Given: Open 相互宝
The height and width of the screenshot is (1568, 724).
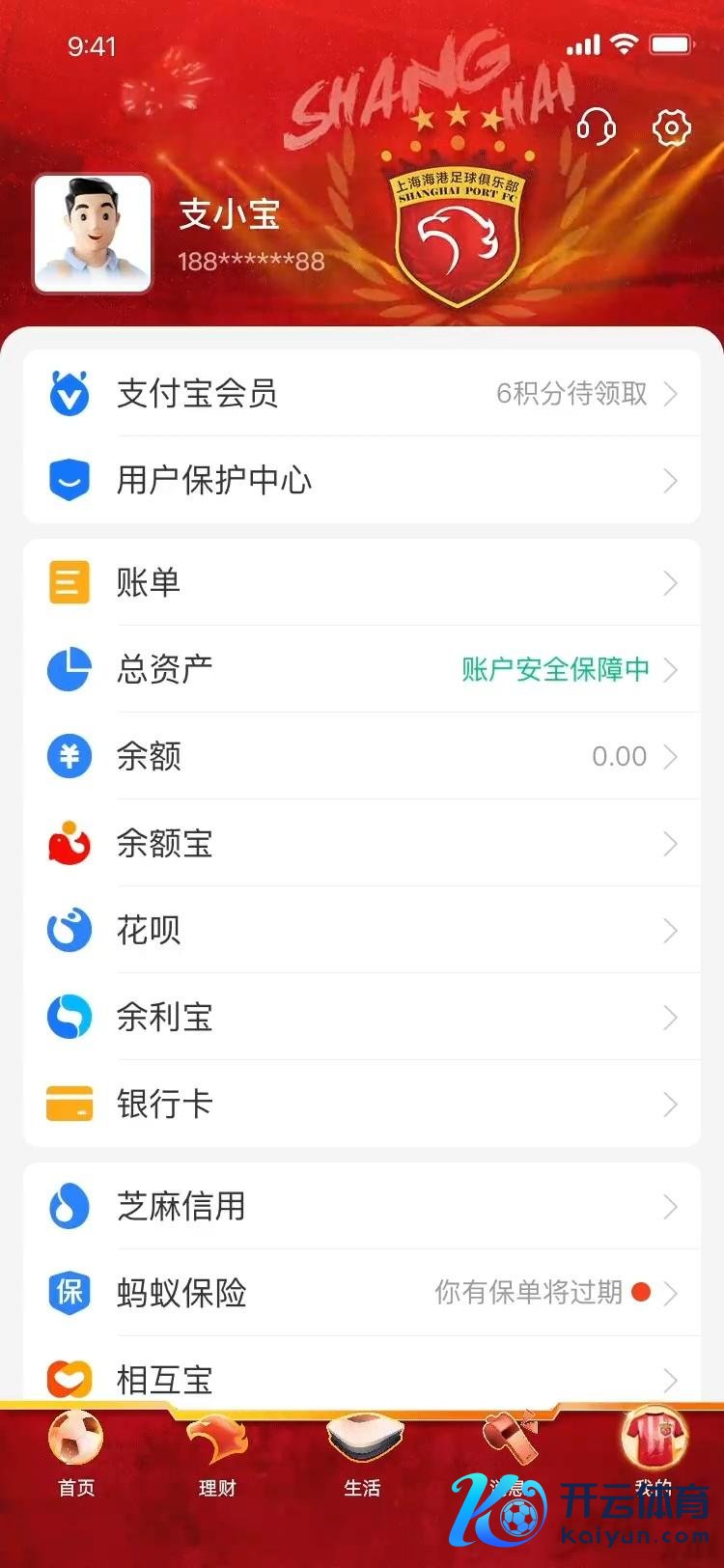Looking at the screenshot, I should pos(362,1377).
